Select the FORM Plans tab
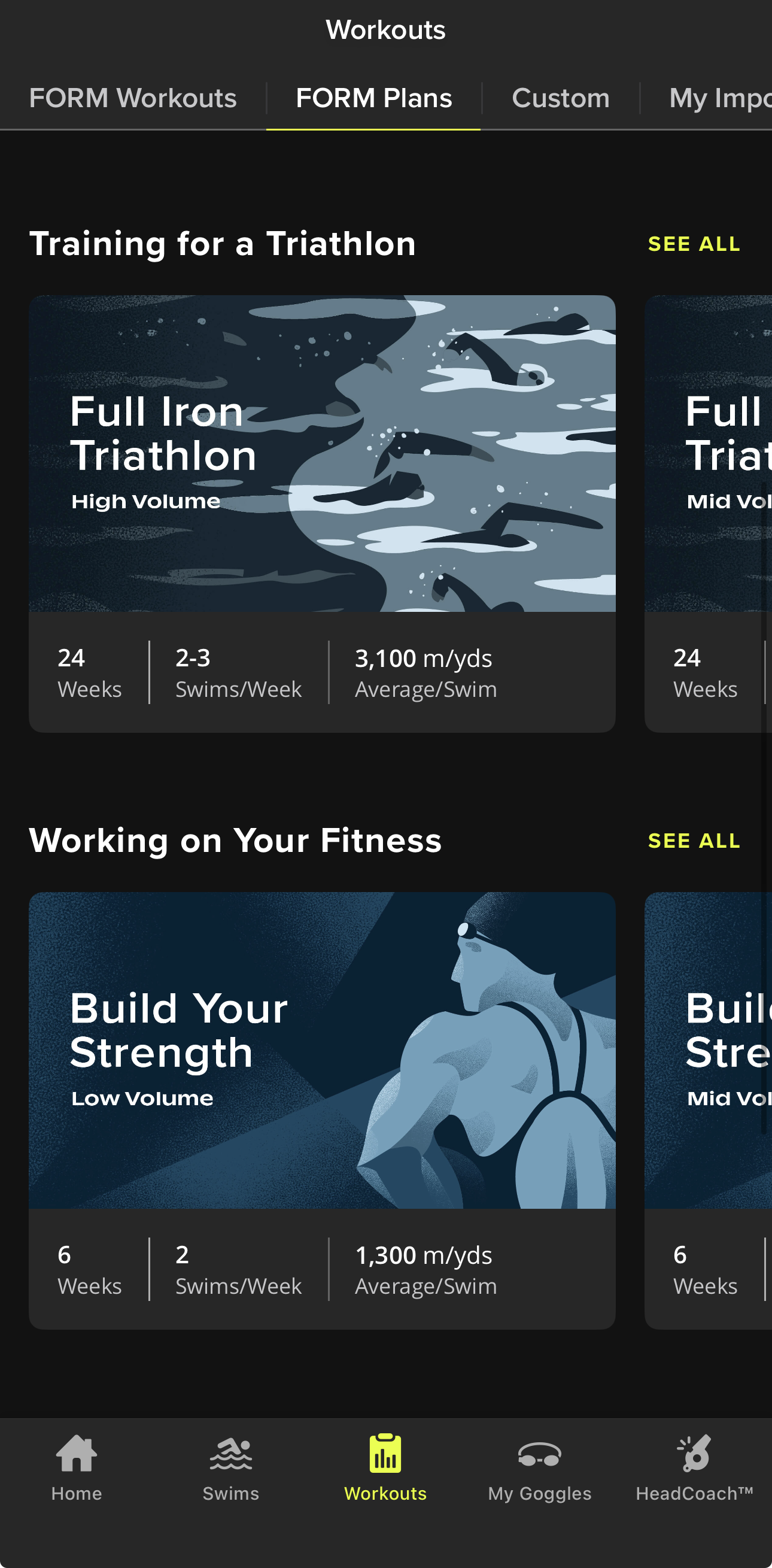 click(373, 98)
